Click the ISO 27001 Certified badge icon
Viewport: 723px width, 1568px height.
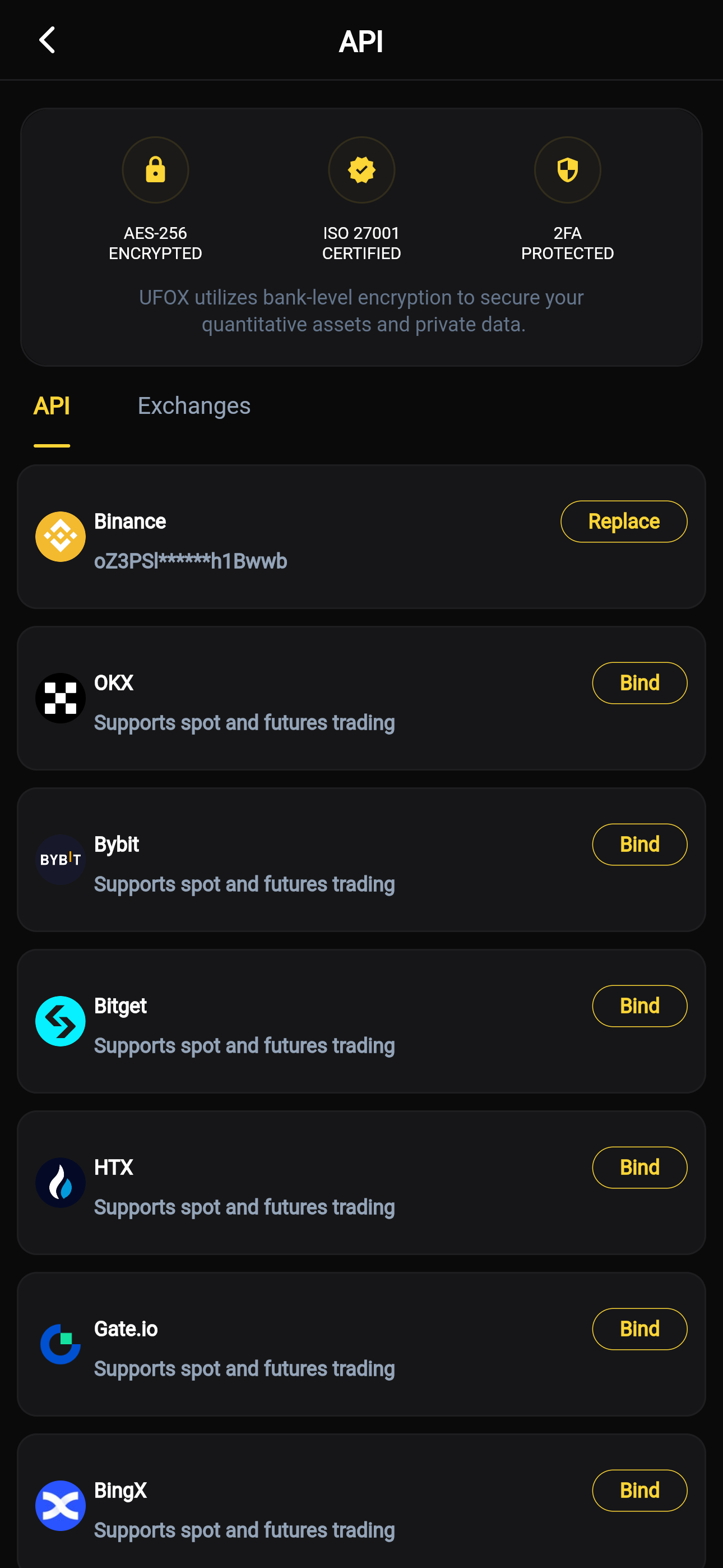[x=361, y=170]
